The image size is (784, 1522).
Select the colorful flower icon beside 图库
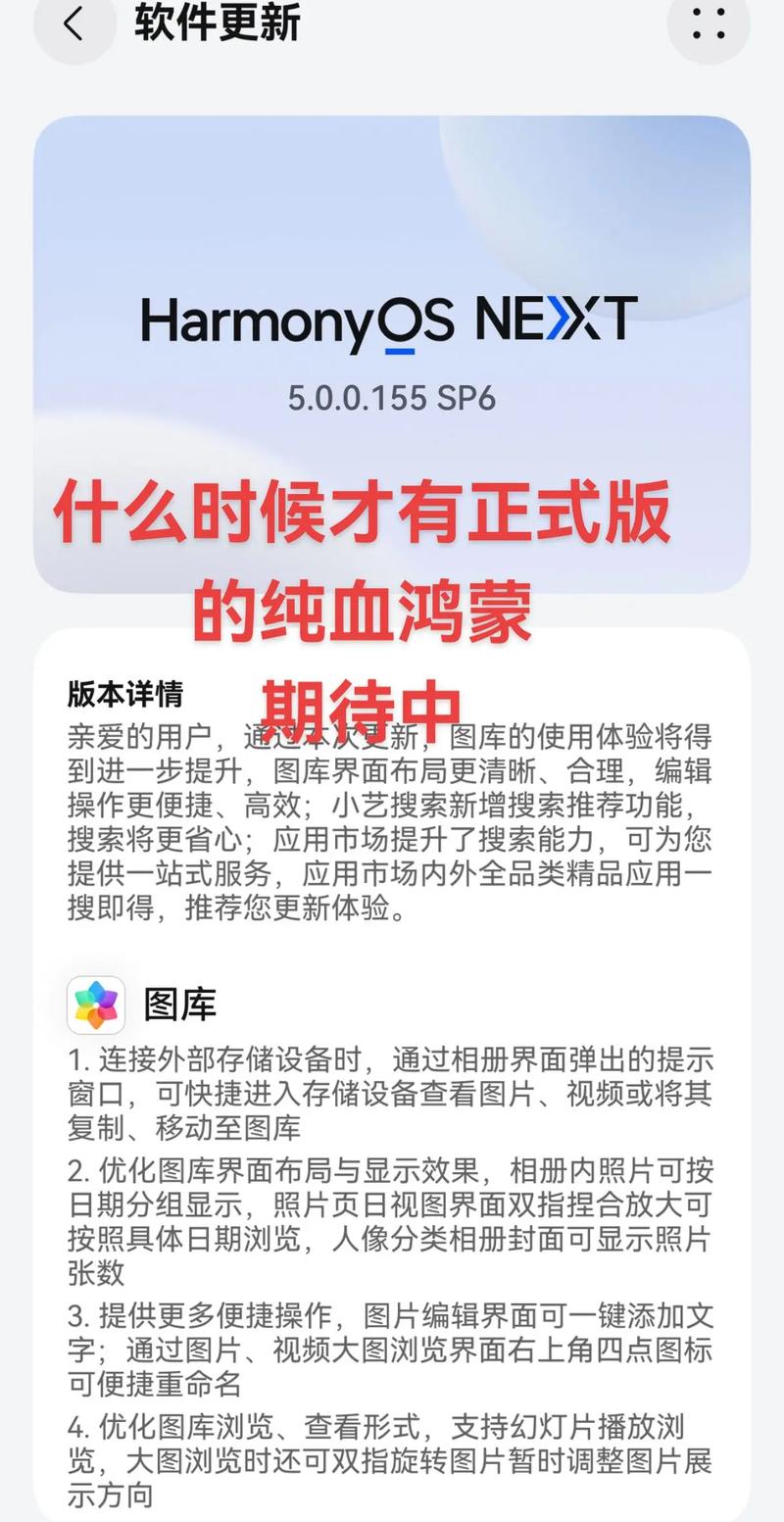(97, 1005)
